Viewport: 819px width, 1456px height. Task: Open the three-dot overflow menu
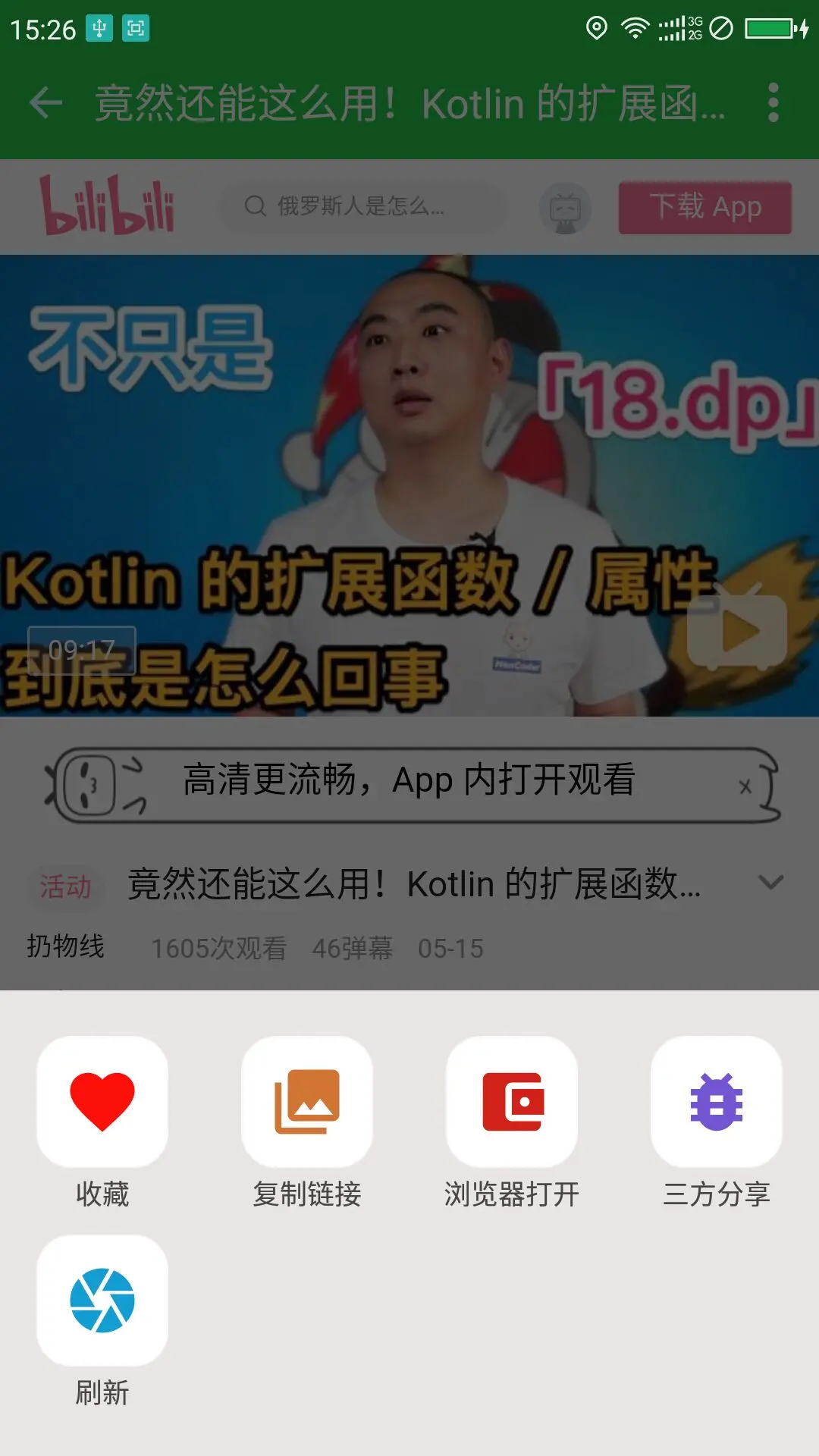773,102
